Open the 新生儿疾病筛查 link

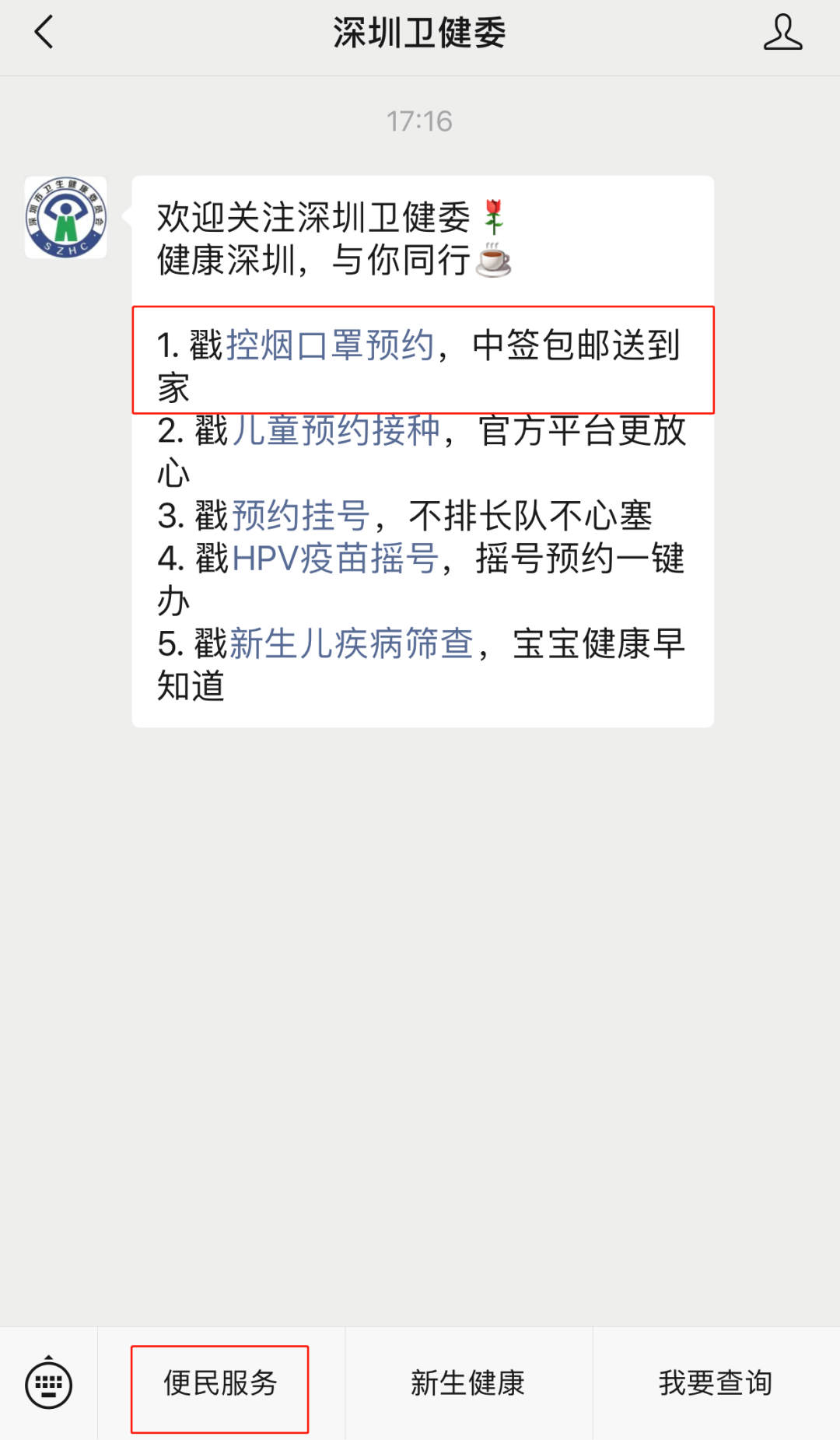(352, 644)
